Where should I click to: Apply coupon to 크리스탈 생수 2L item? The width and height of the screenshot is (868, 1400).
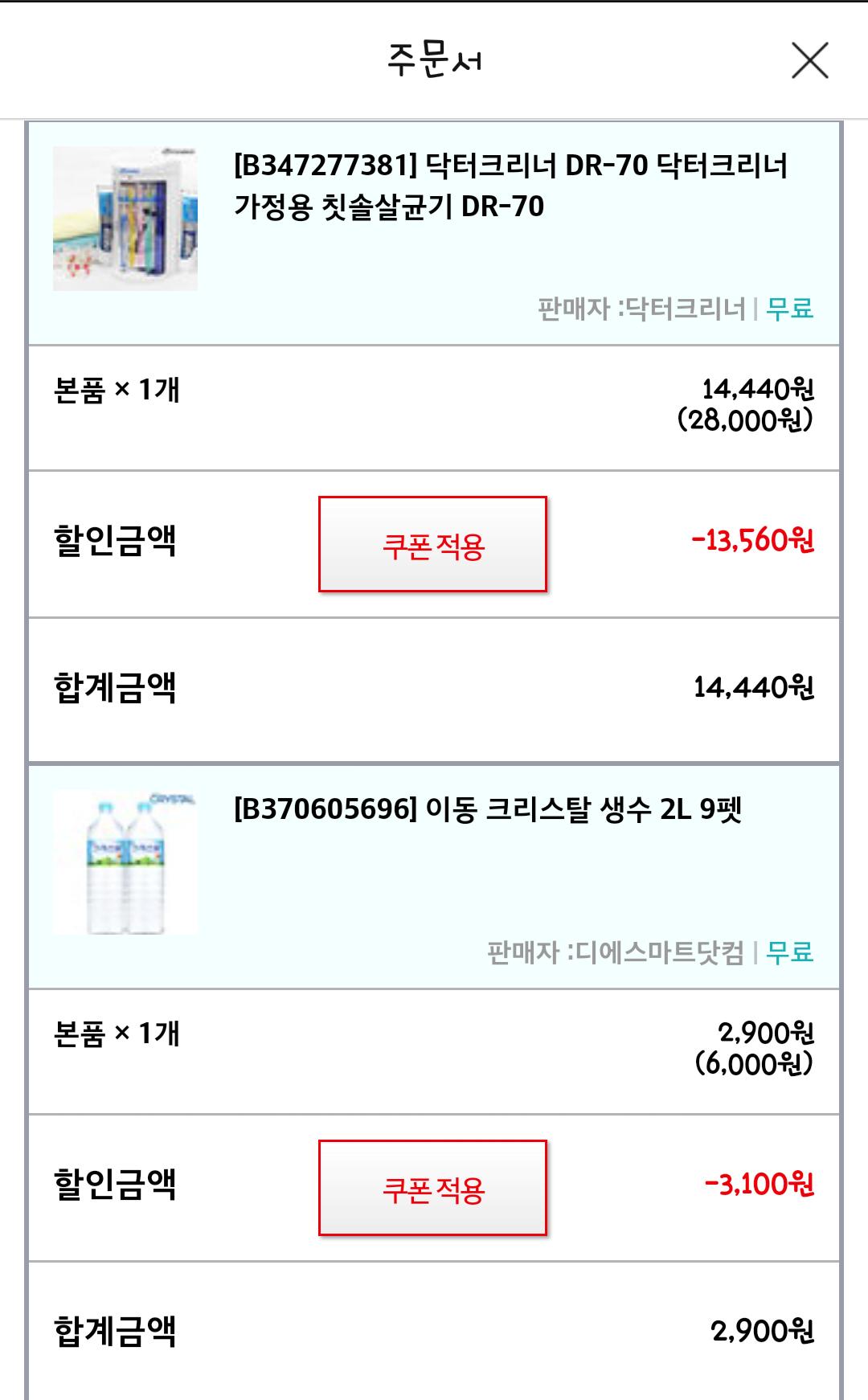(432, 1187)
